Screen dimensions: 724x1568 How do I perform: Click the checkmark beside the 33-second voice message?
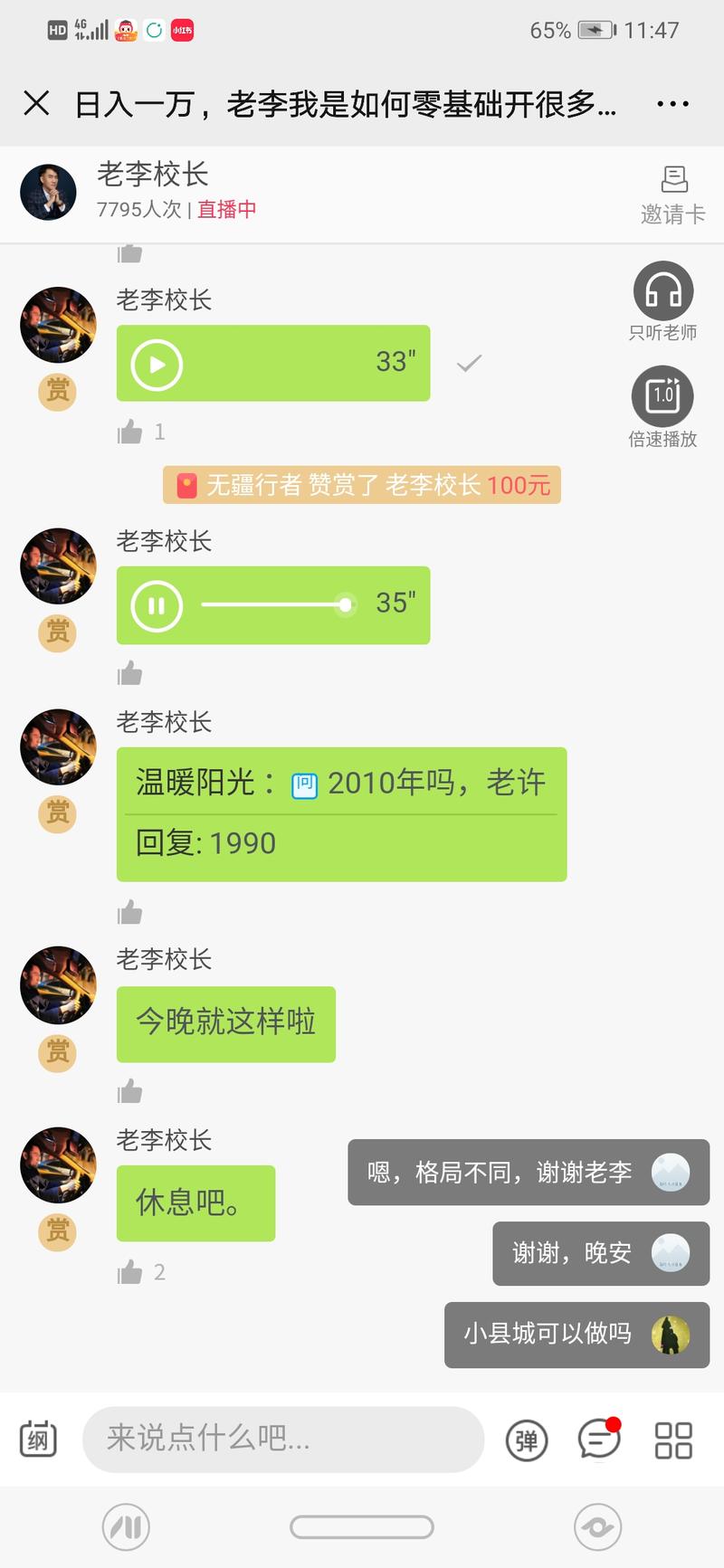point(469,363)
